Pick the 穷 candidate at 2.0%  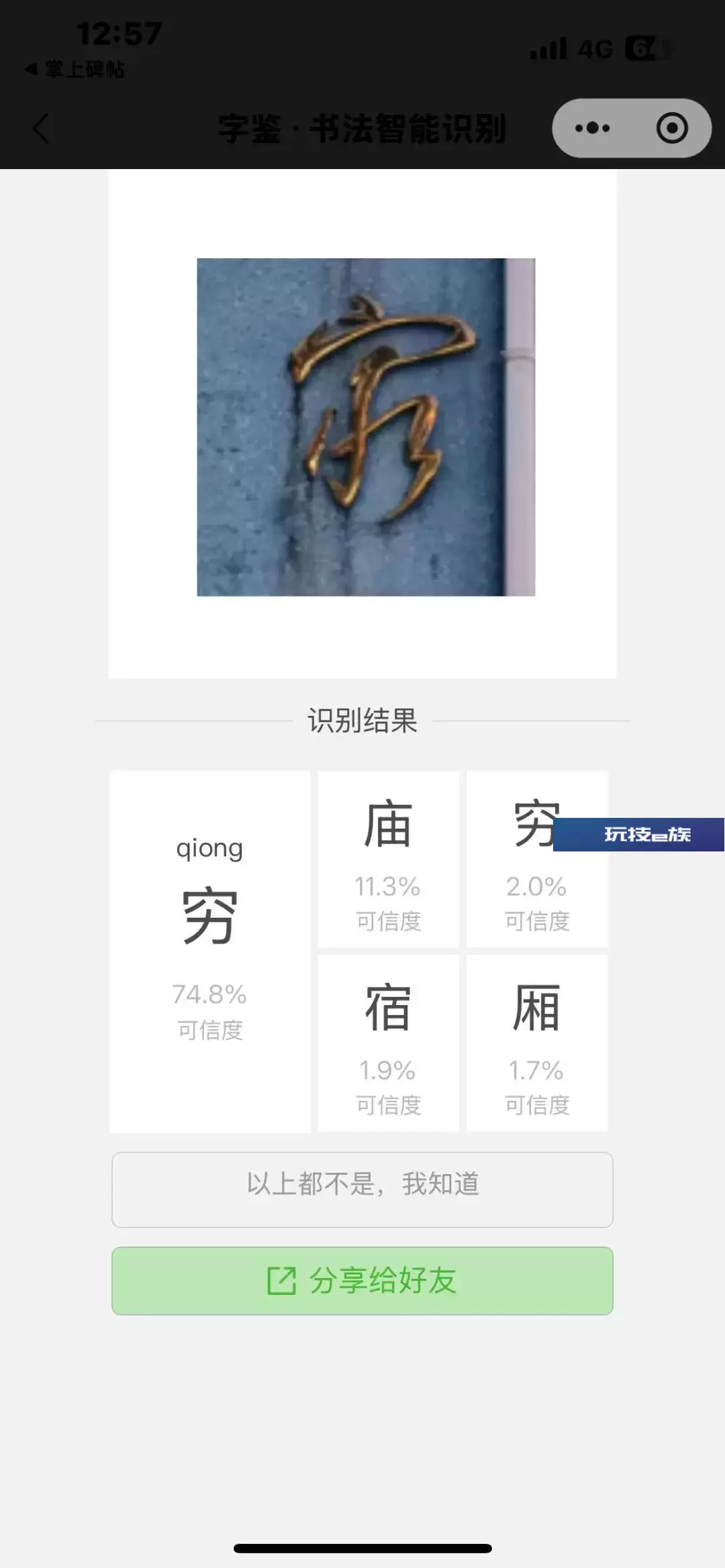(x=537, y=859)
